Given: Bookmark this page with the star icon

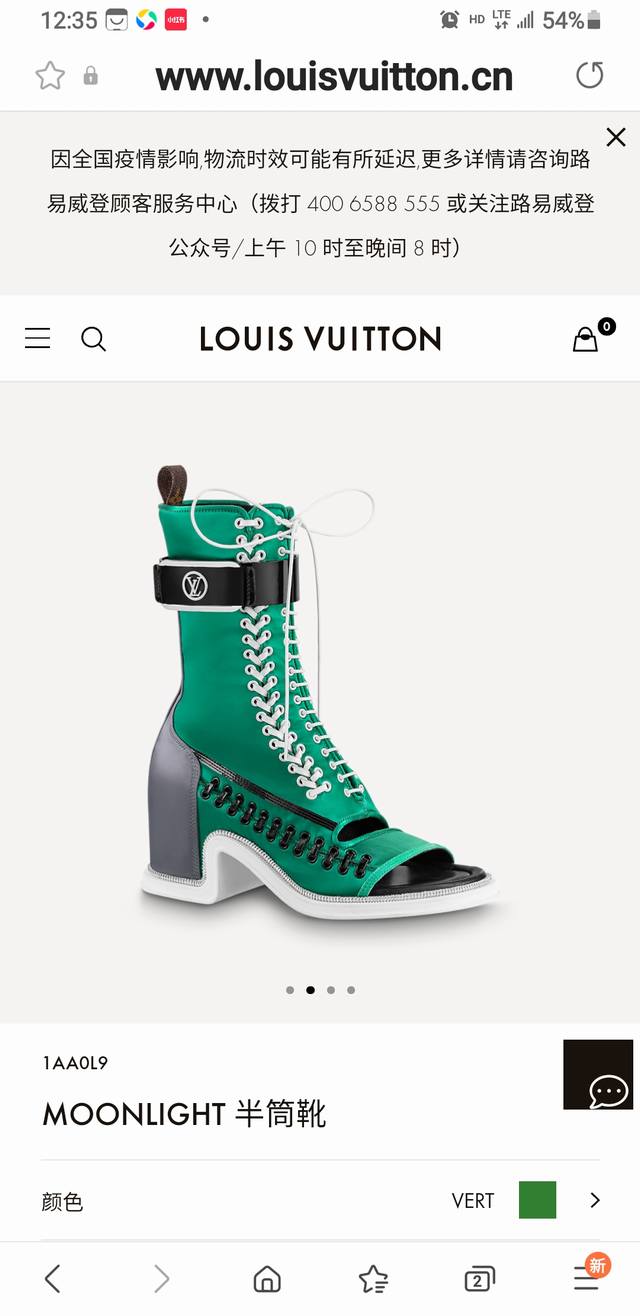Looking at the screenshot, I should [x=50, y=76].
